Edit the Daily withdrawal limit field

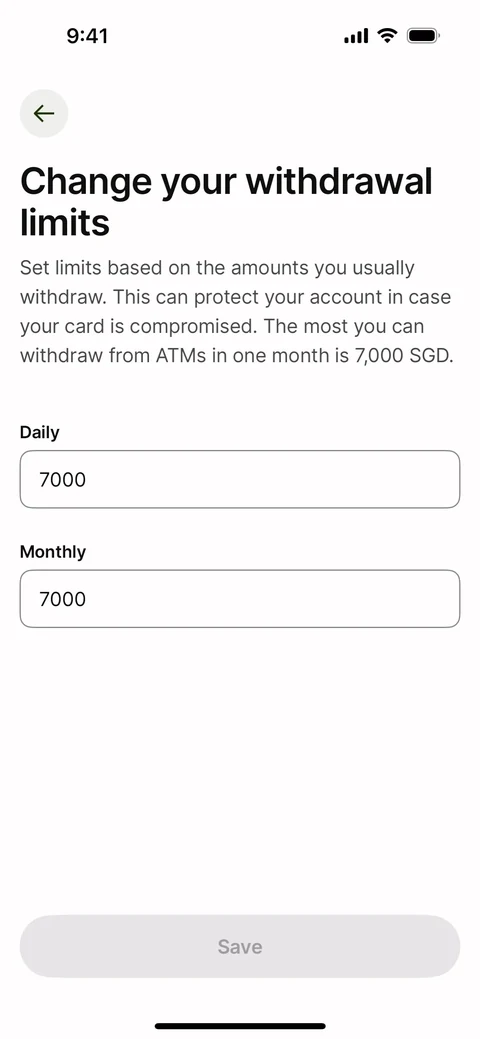point(240,479)
